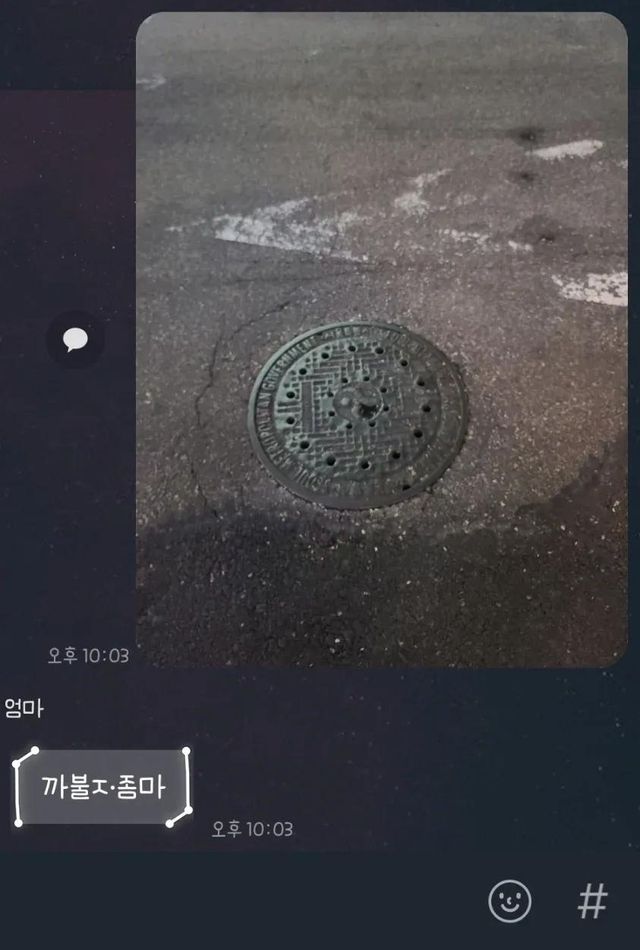This screenshot has width=640, height=950.
Task: Open the manhole cover photo in the chat
Action: 381,340
